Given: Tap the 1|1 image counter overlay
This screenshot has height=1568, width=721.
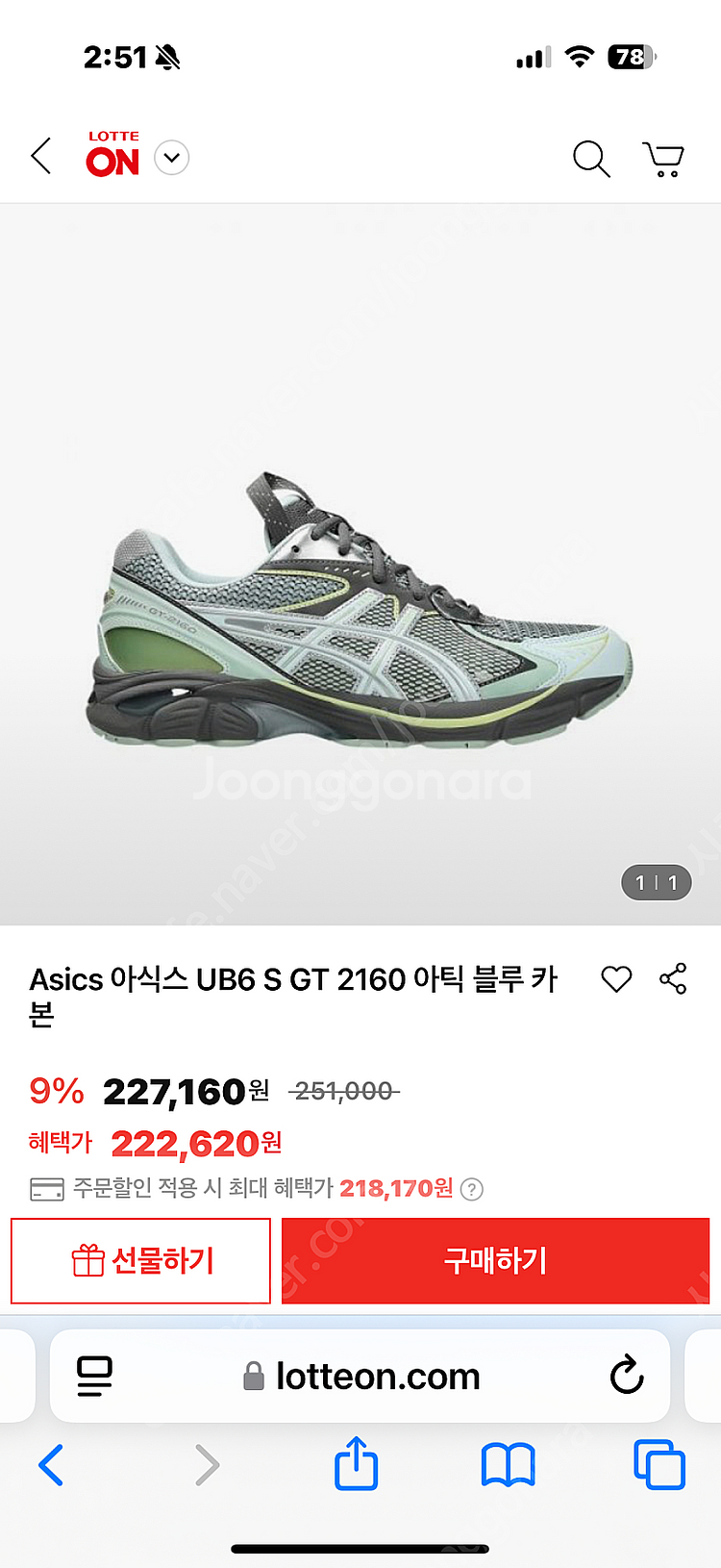Looking at the screenshot, I should pyautogui.click(x=656, y=882).
